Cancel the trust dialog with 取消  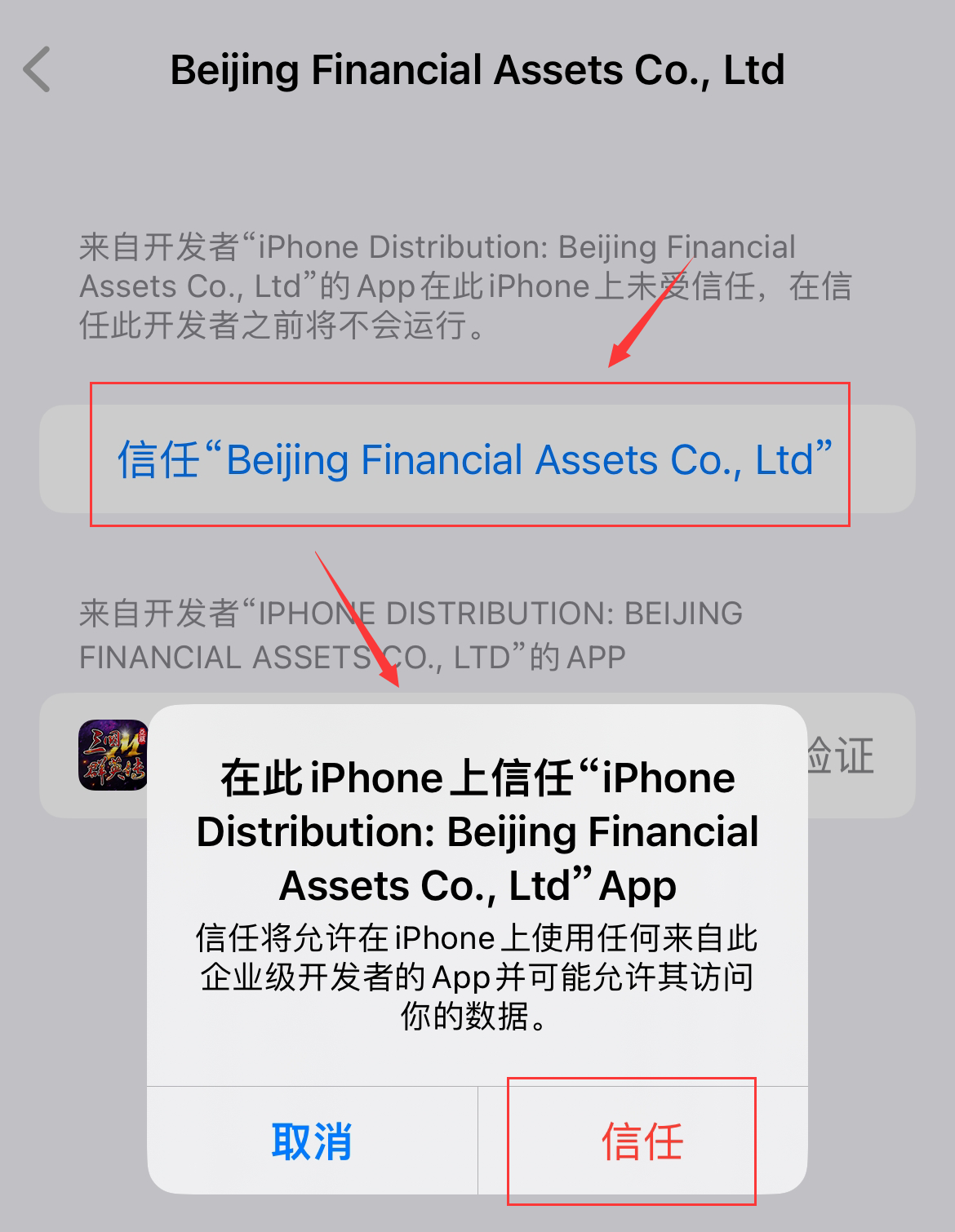312,1141
